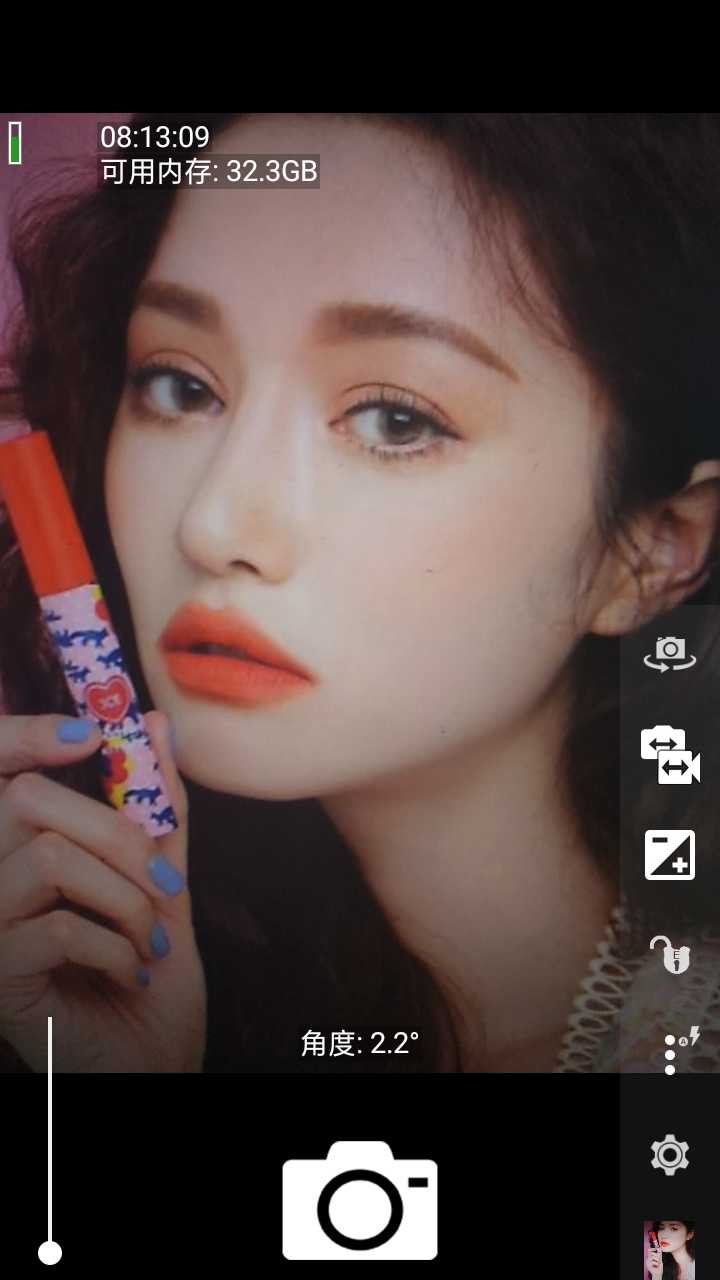This screenshot has height=1280, width=720.
Task: Switch between front and back camera
Action: coord(669,654)
